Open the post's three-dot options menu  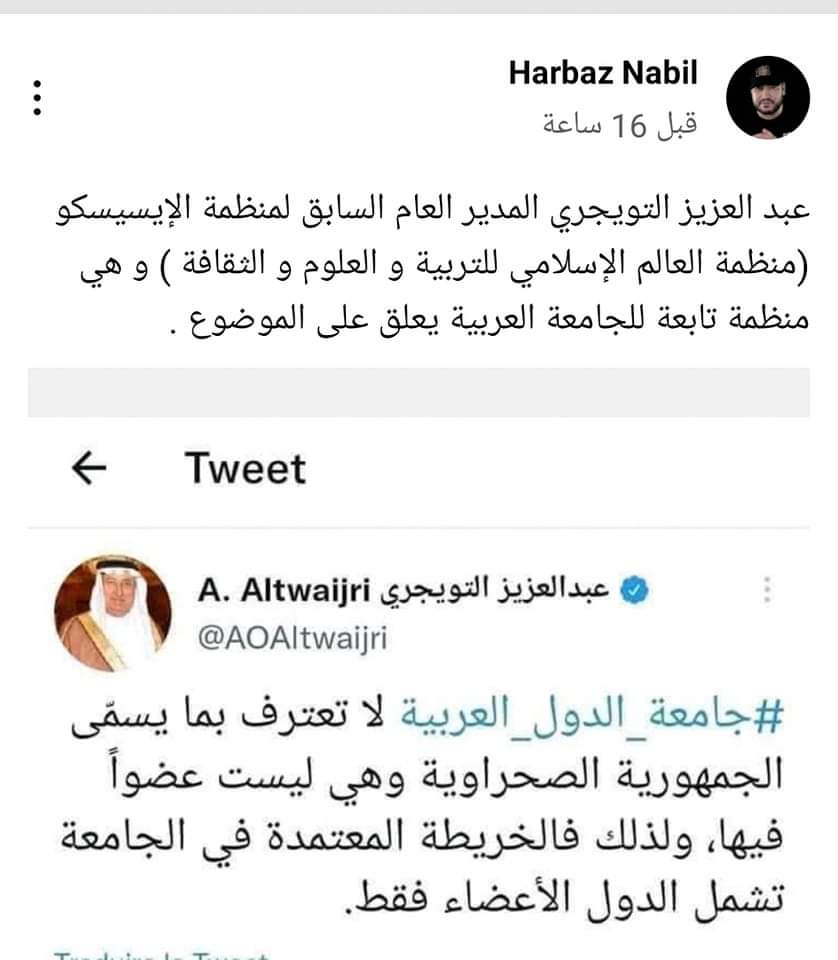pyautogui.click(x=38, y=97)
